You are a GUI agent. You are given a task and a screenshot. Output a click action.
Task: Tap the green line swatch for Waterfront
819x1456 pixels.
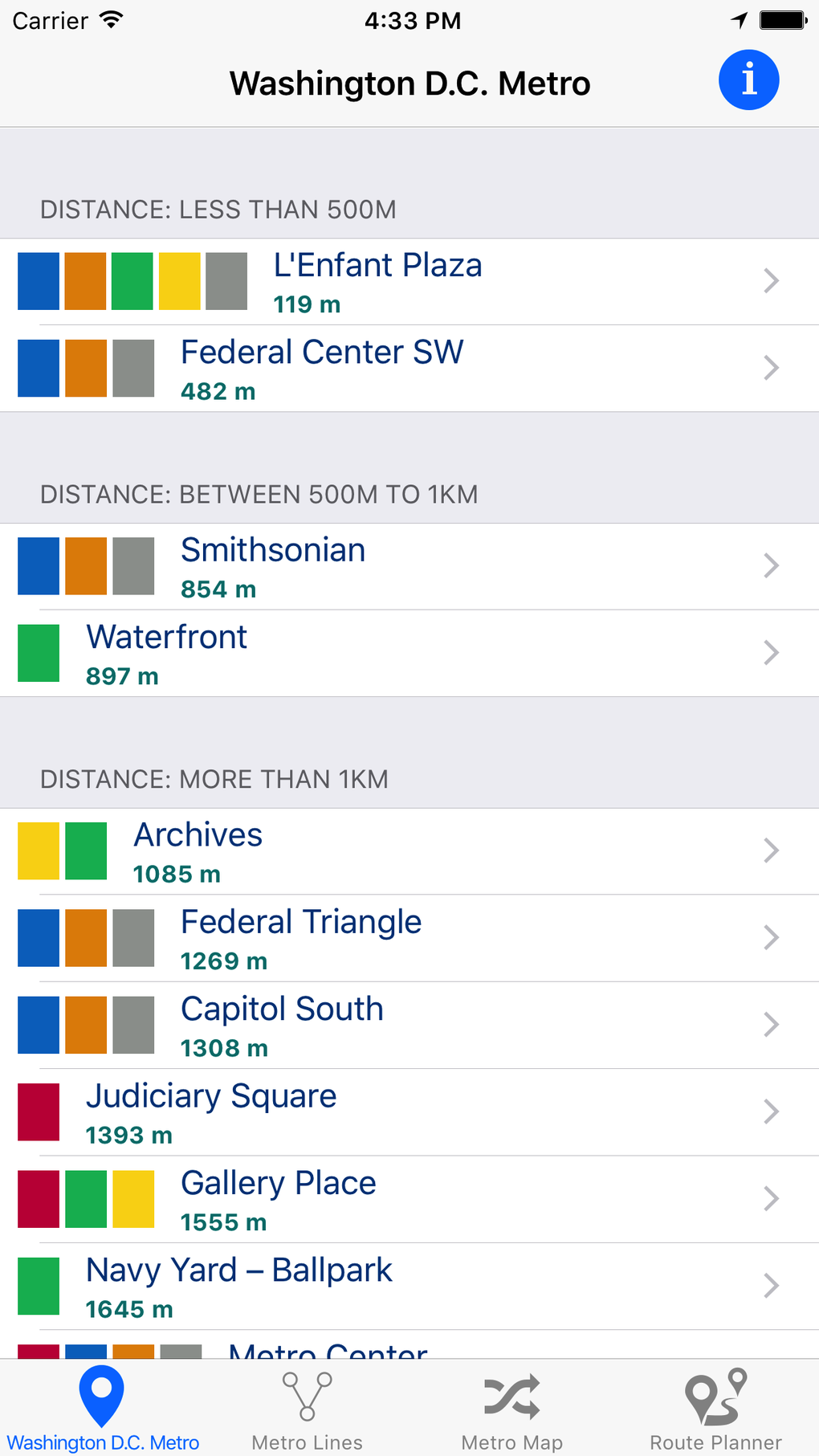(38, 653)
